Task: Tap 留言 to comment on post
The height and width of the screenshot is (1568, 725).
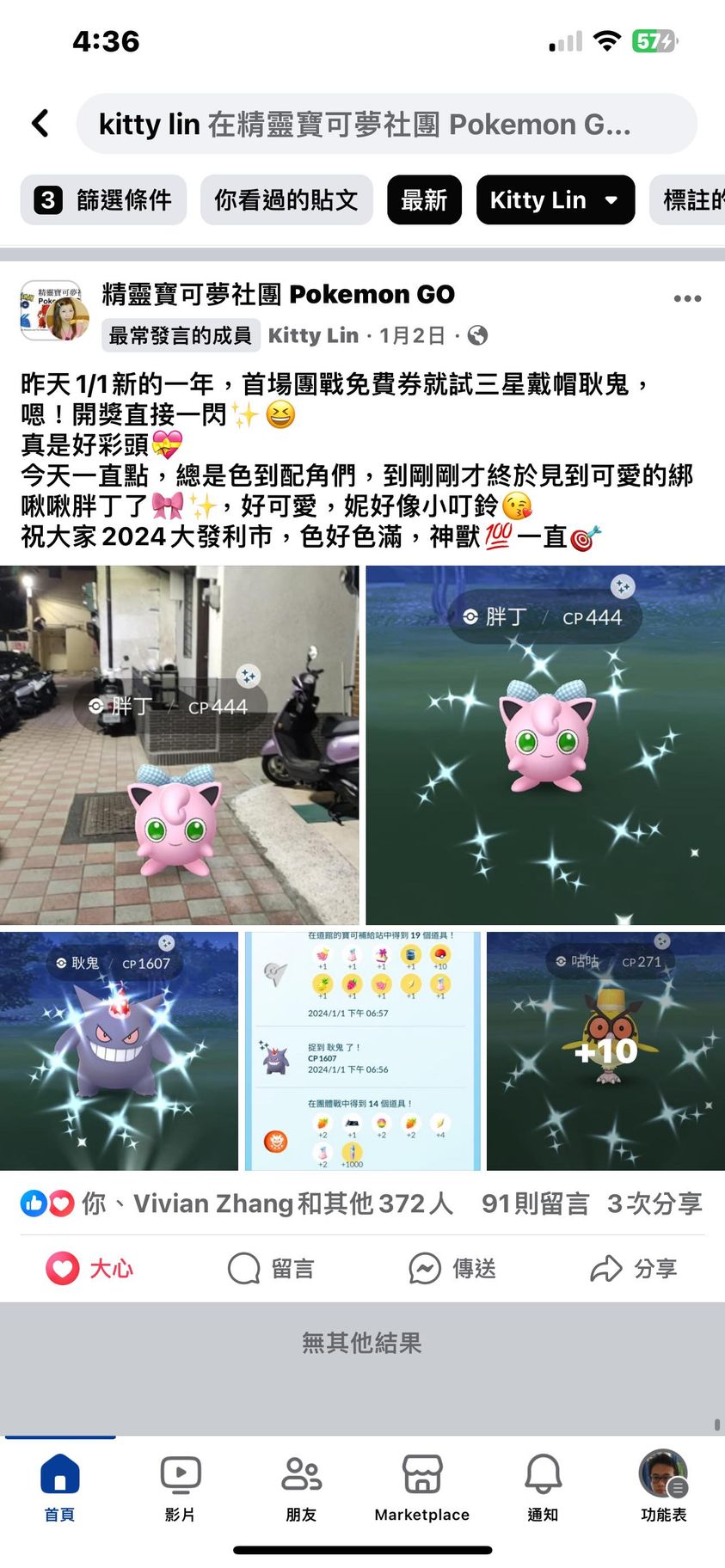Action: (271, 1268)
